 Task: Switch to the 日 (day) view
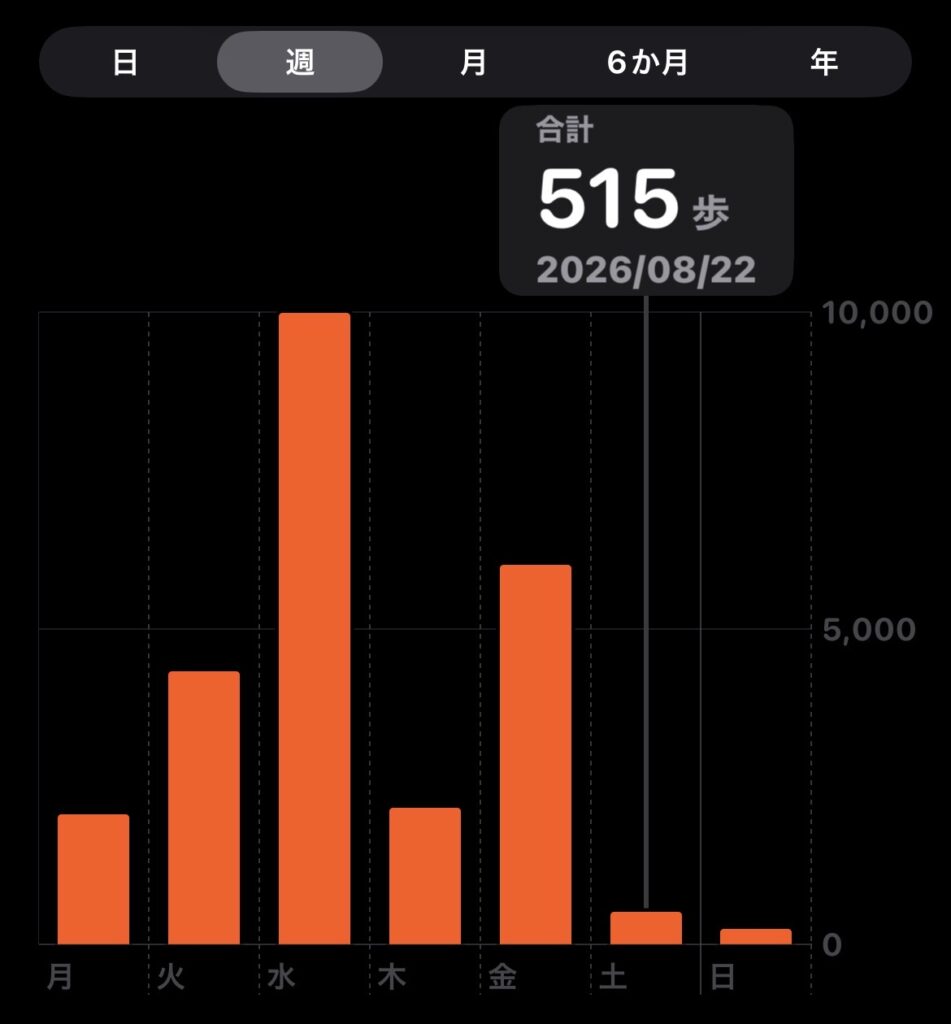tap(125, 63)
